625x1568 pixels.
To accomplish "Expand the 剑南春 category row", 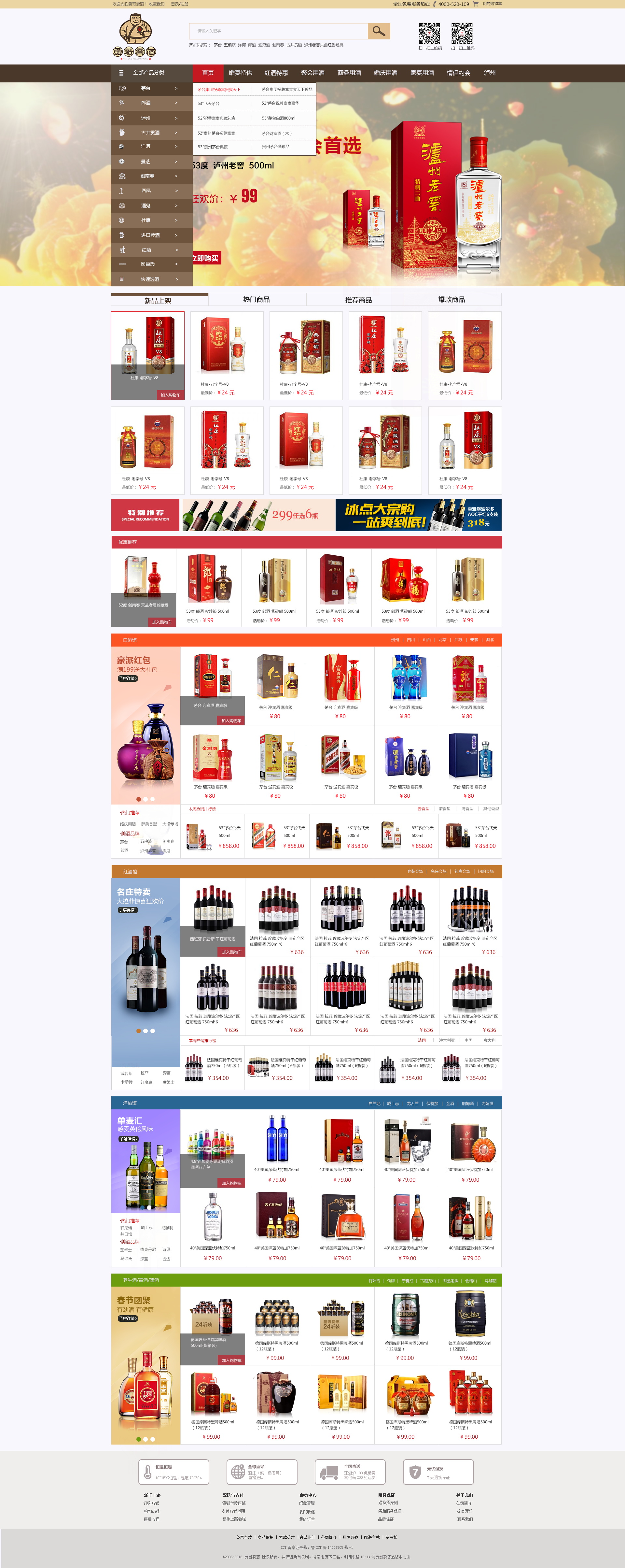I will pos(152,177).
